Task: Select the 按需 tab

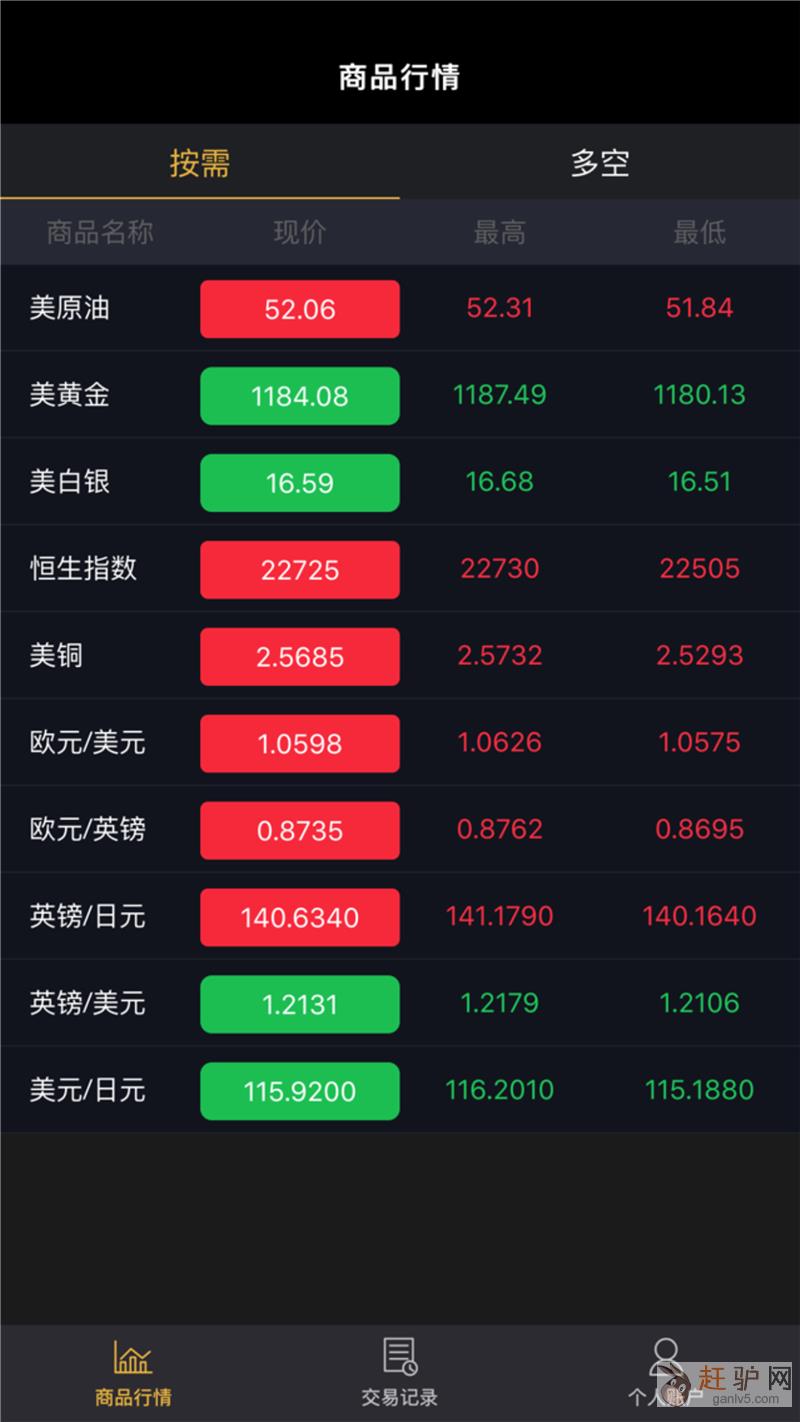Action: pos(200,163)
